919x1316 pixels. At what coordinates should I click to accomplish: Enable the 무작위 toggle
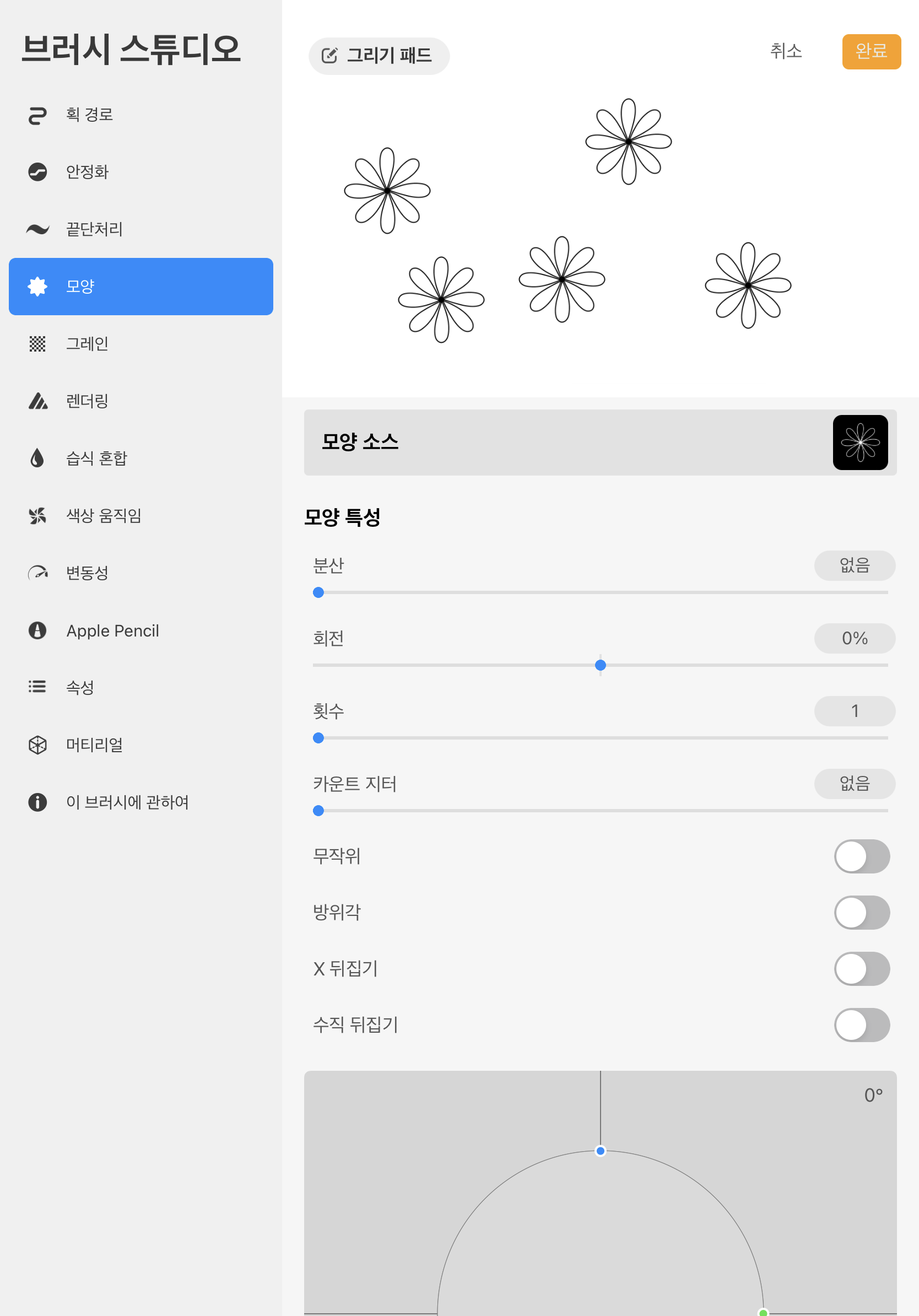click(862, 856)
